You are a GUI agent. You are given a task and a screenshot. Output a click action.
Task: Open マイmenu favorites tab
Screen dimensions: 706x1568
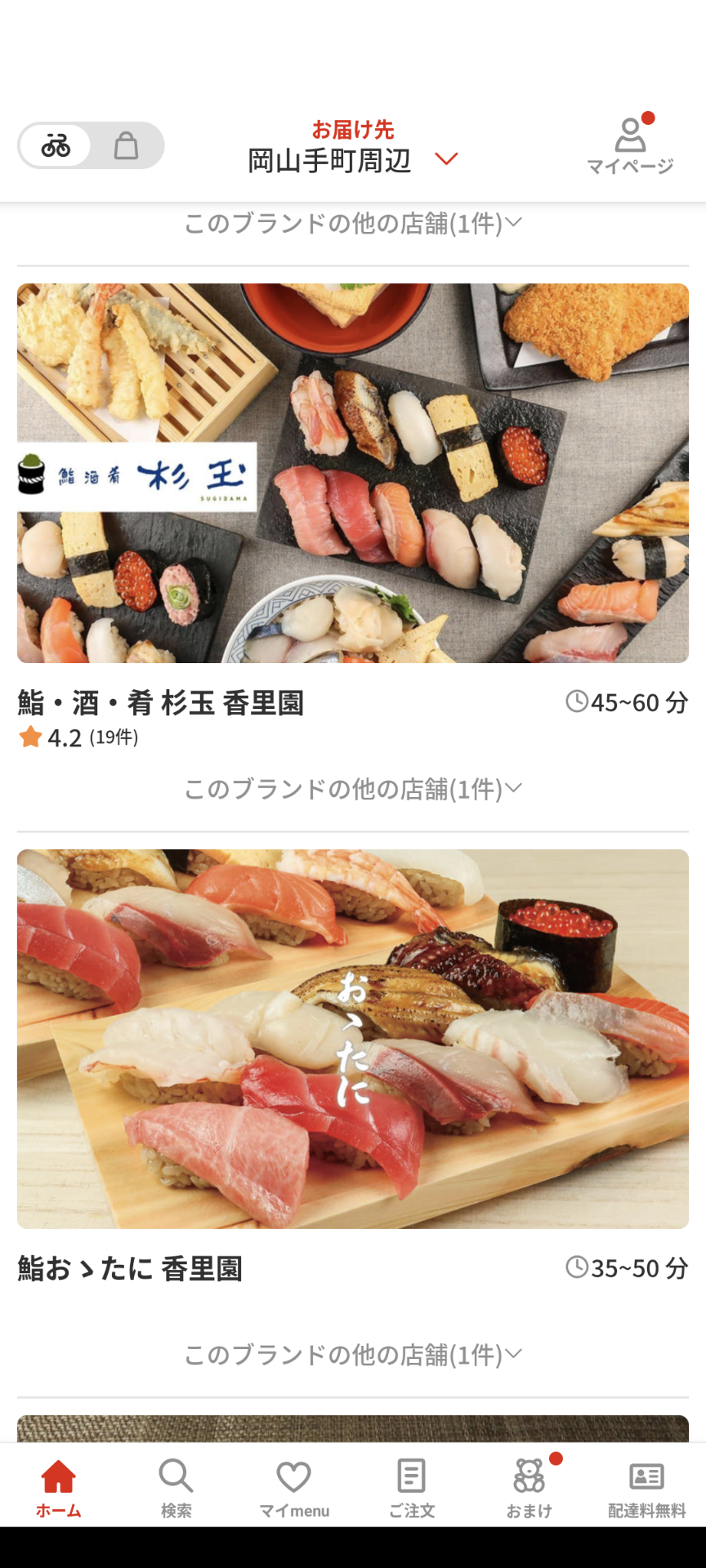(293, 1487)
